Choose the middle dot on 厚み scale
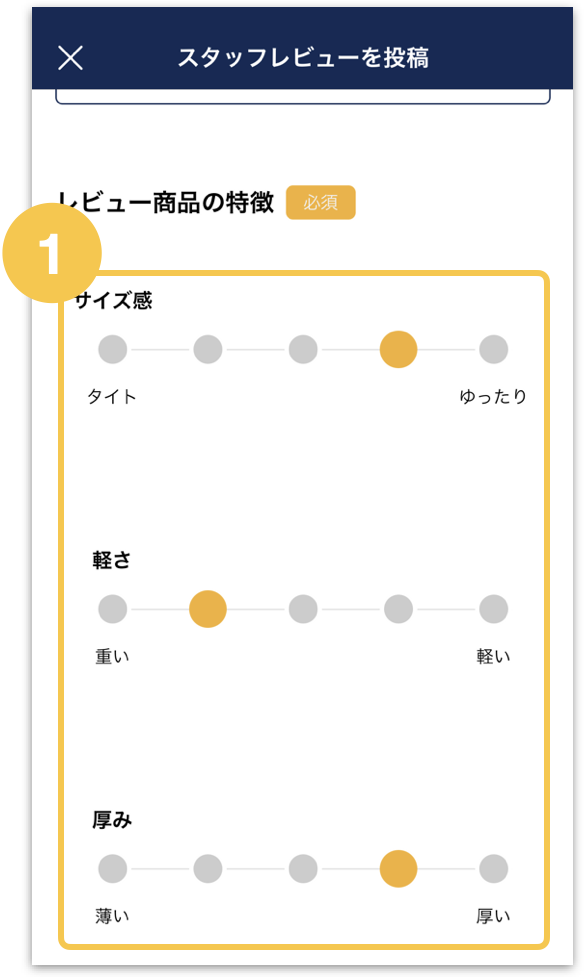584x978 pixels. click(303, 868)
